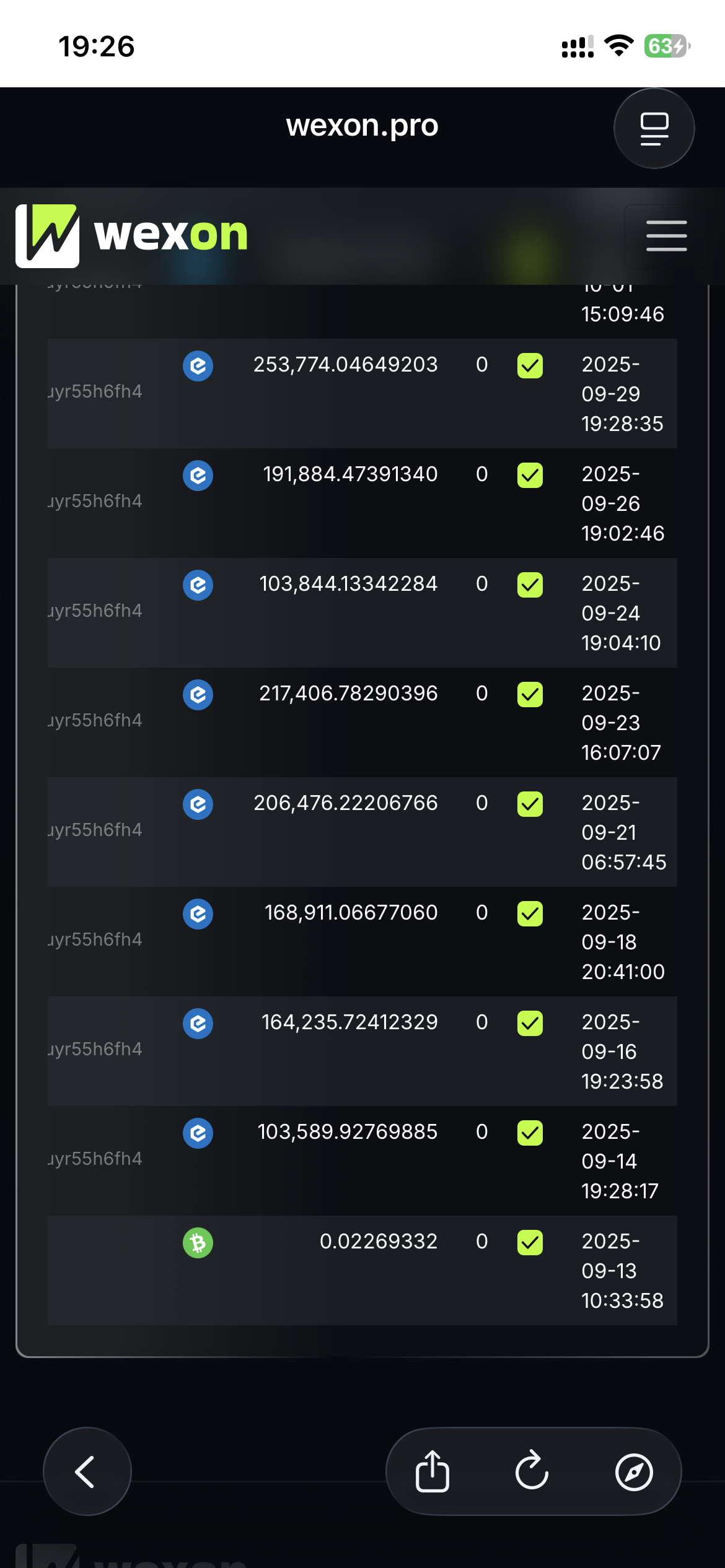Go back to the previous page

(87, 1471)
